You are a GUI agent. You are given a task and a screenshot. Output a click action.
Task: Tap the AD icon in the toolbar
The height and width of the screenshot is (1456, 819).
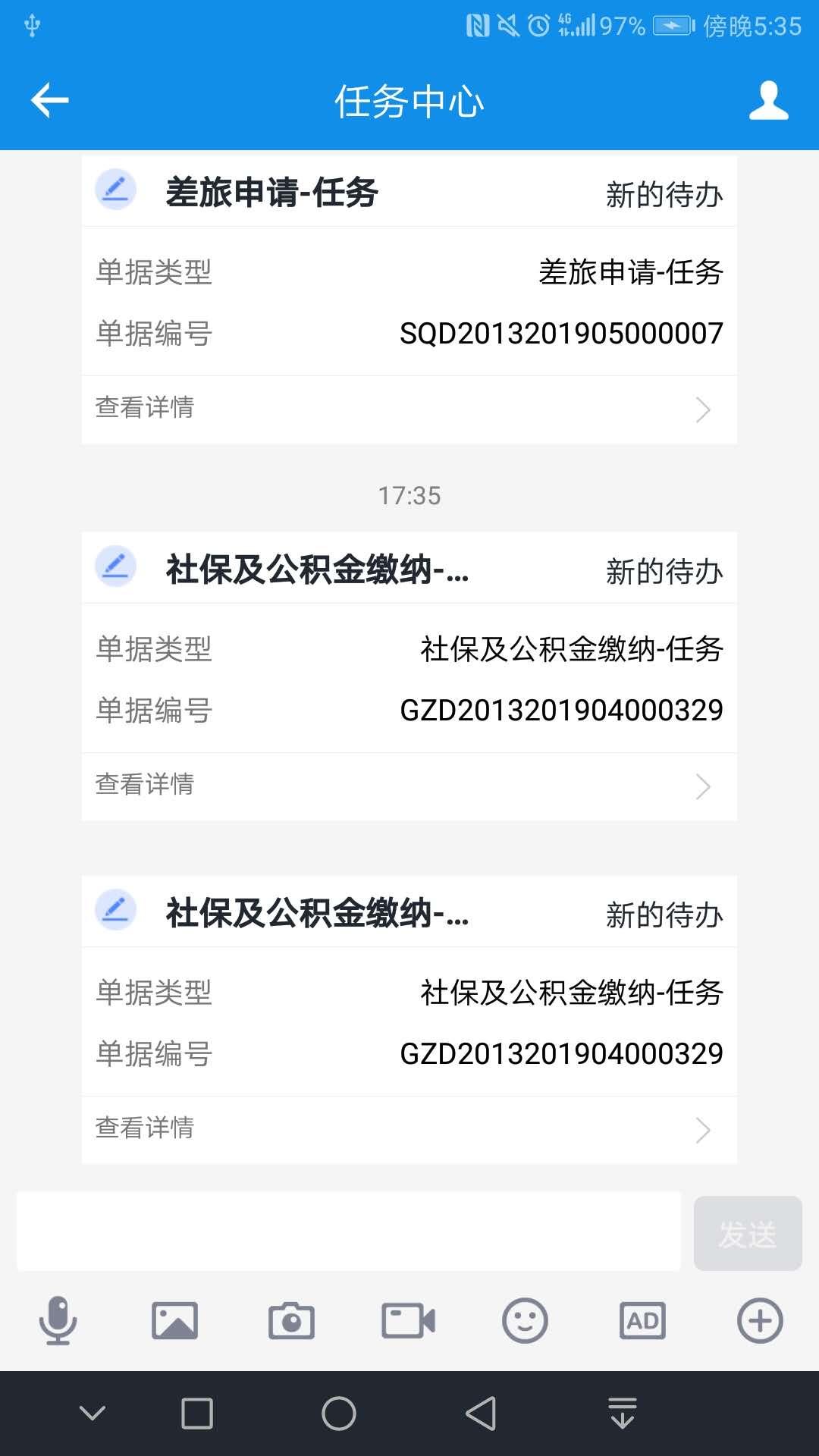[642, 1320]
